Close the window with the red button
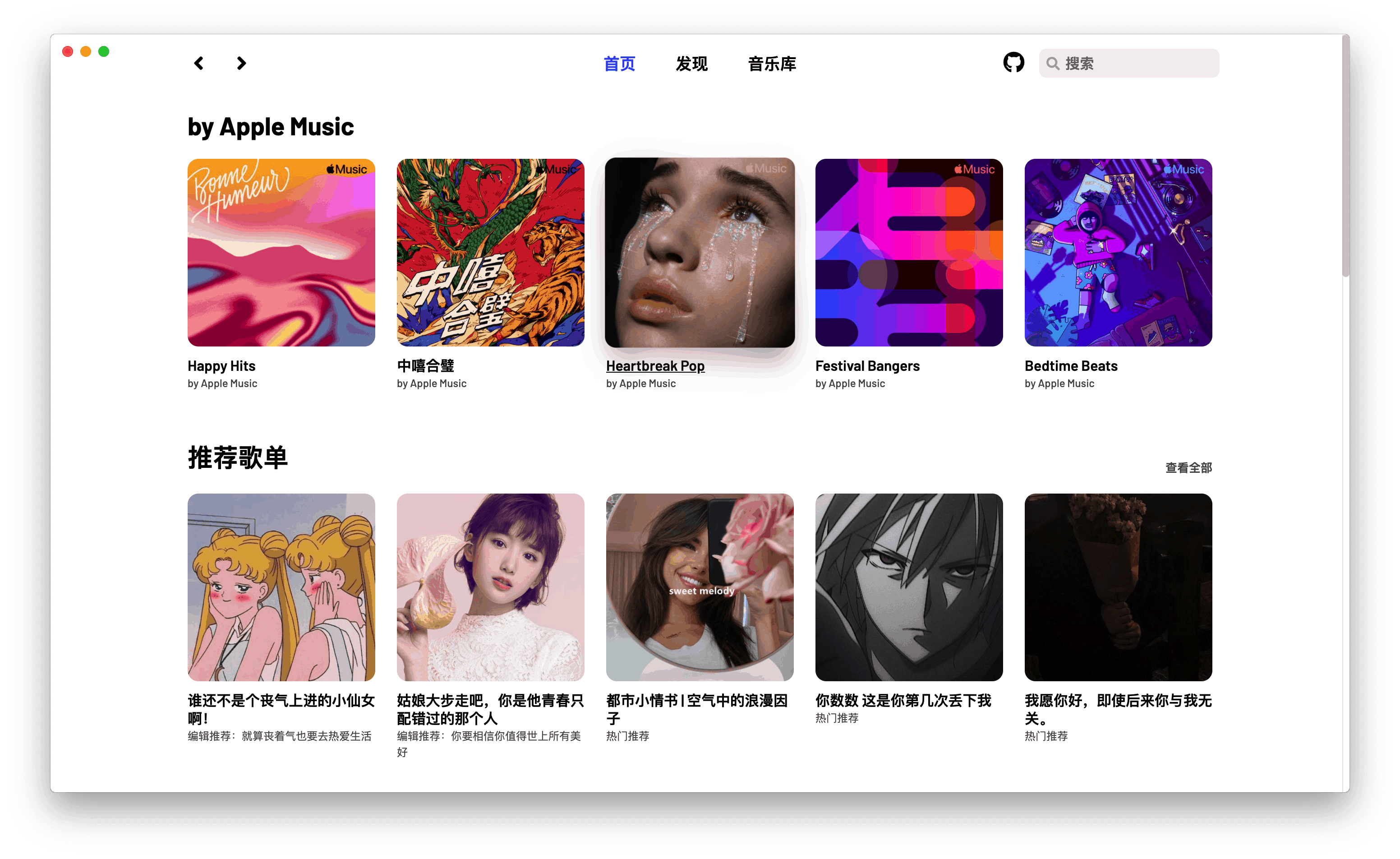1400x859 pixels. coord(68,52)
